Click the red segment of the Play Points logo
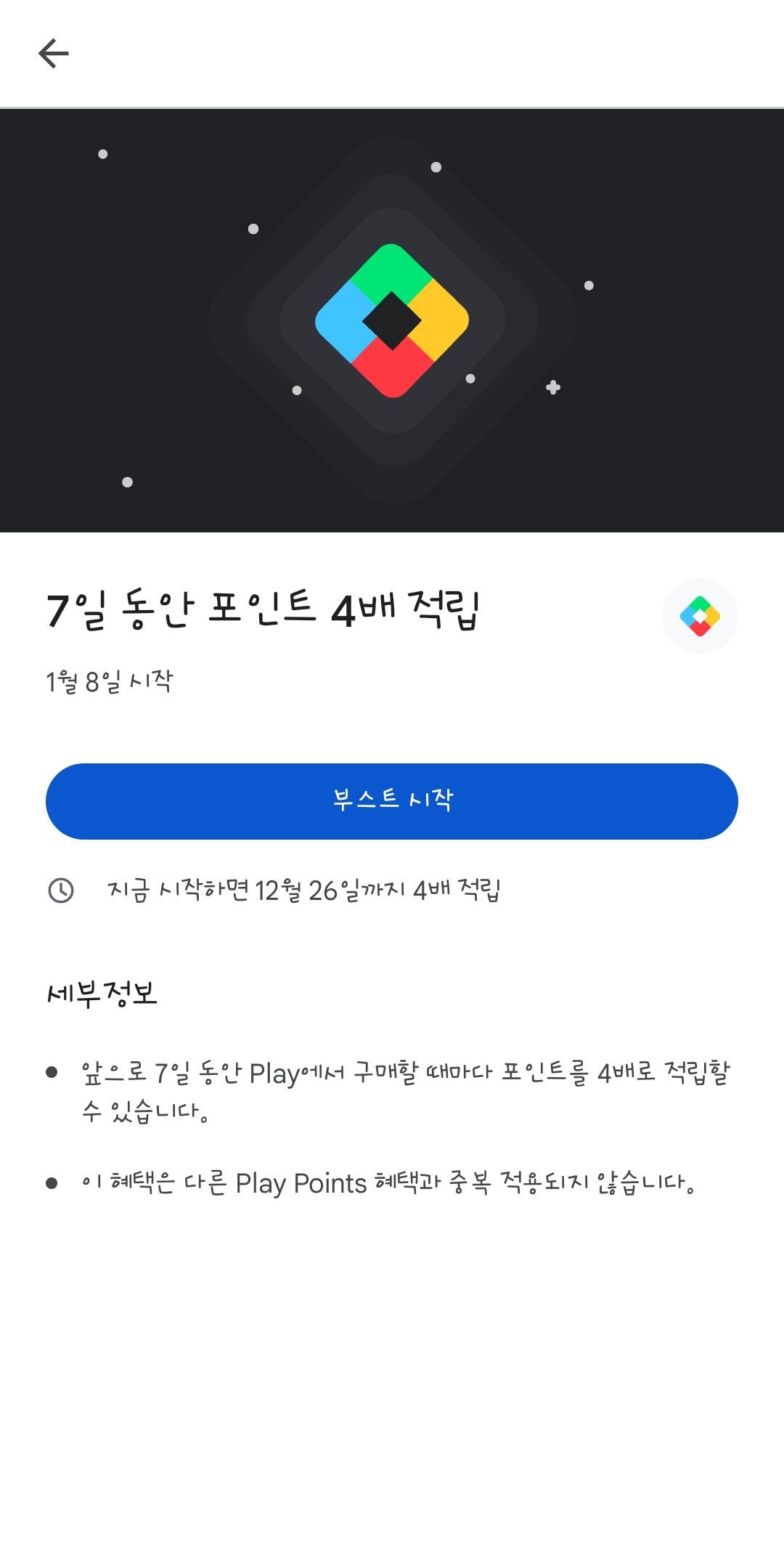Viewport: 784px width, 1542px height. click(392, 370)
